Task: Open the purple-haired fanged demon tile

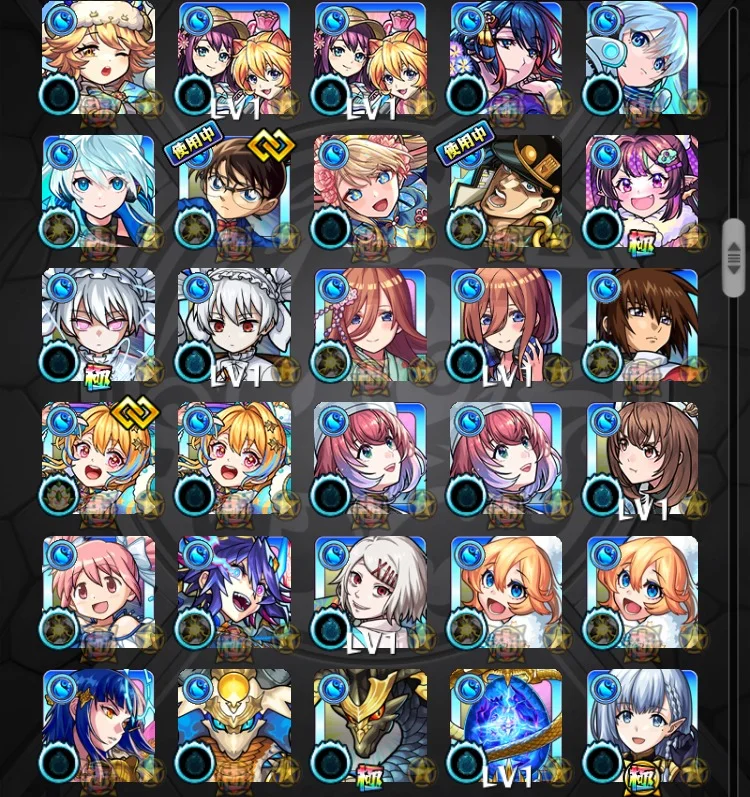Action: 234,592
